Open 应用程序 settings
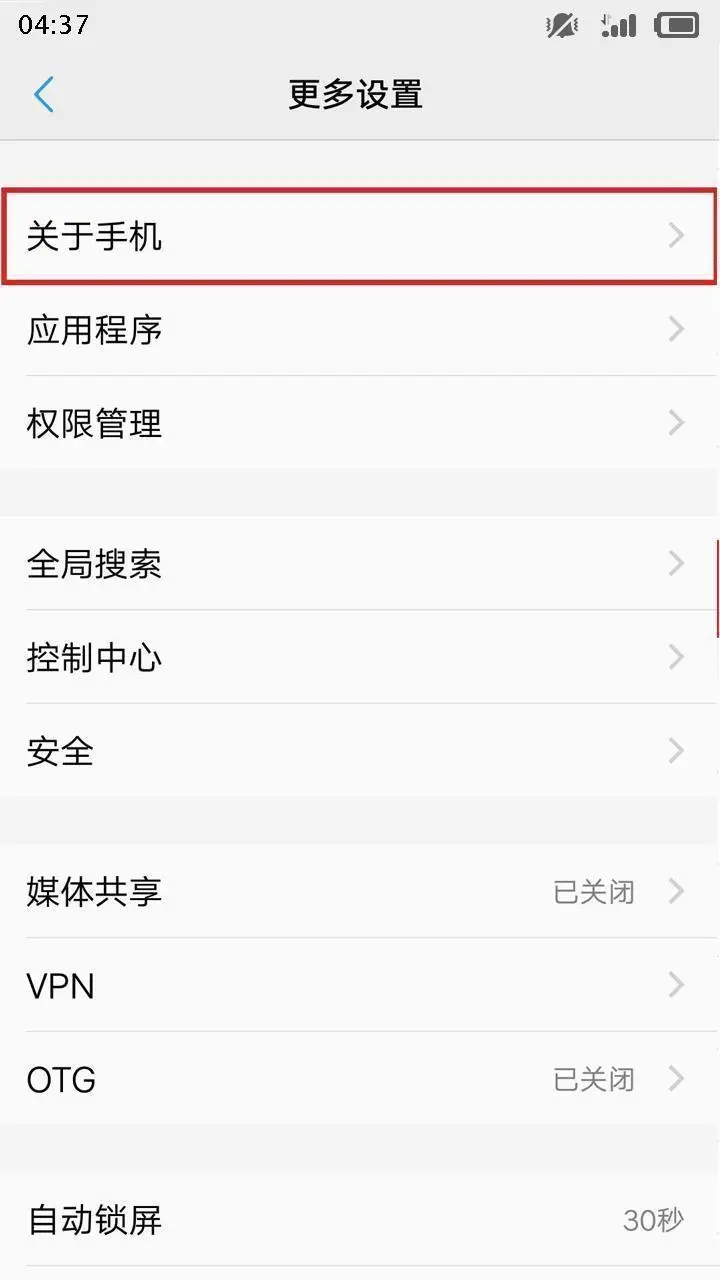 (360, 330)
